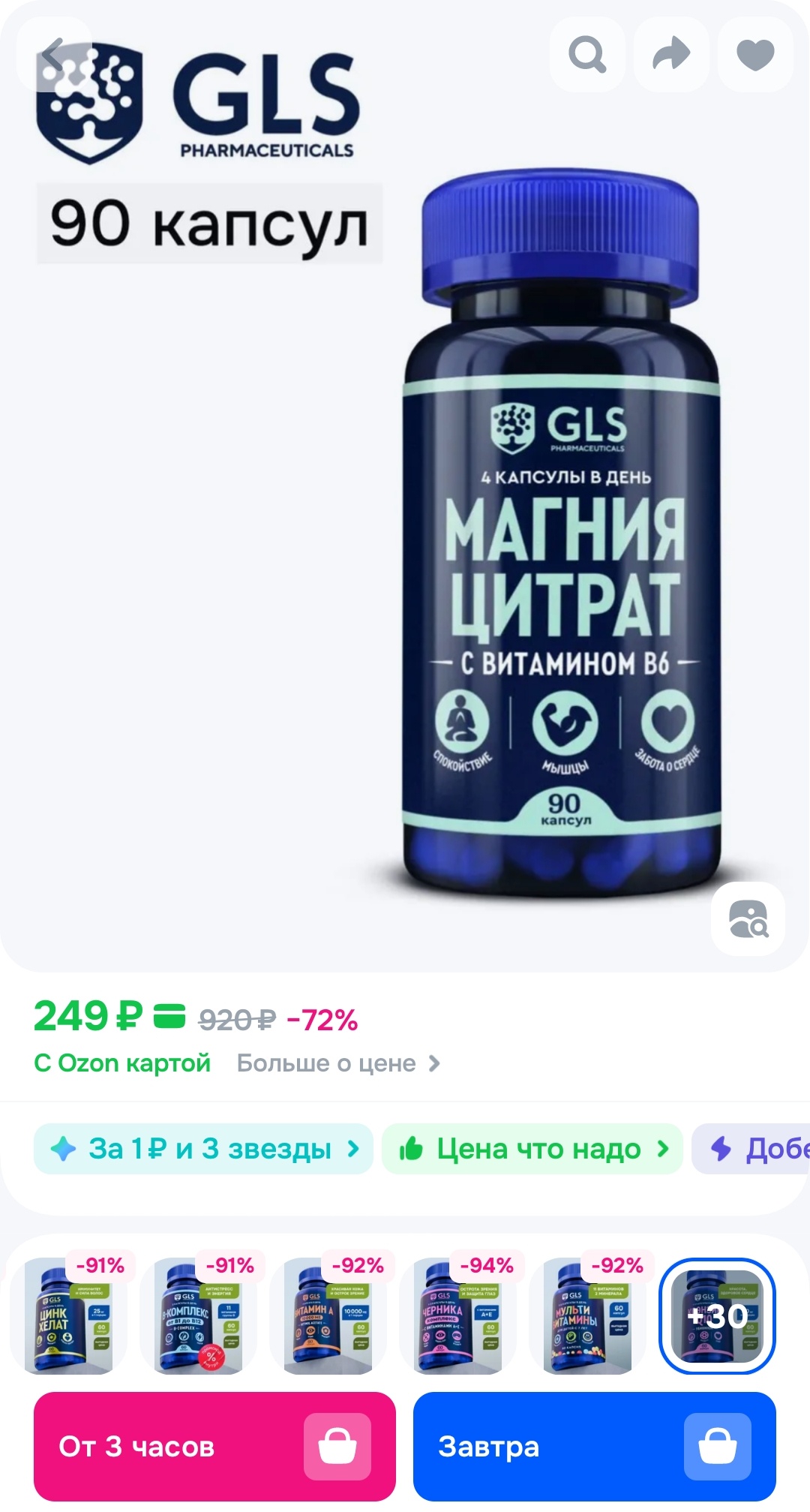
Task: Add to cart with 'Завтра' delivery
Action: coord(594,1447)
